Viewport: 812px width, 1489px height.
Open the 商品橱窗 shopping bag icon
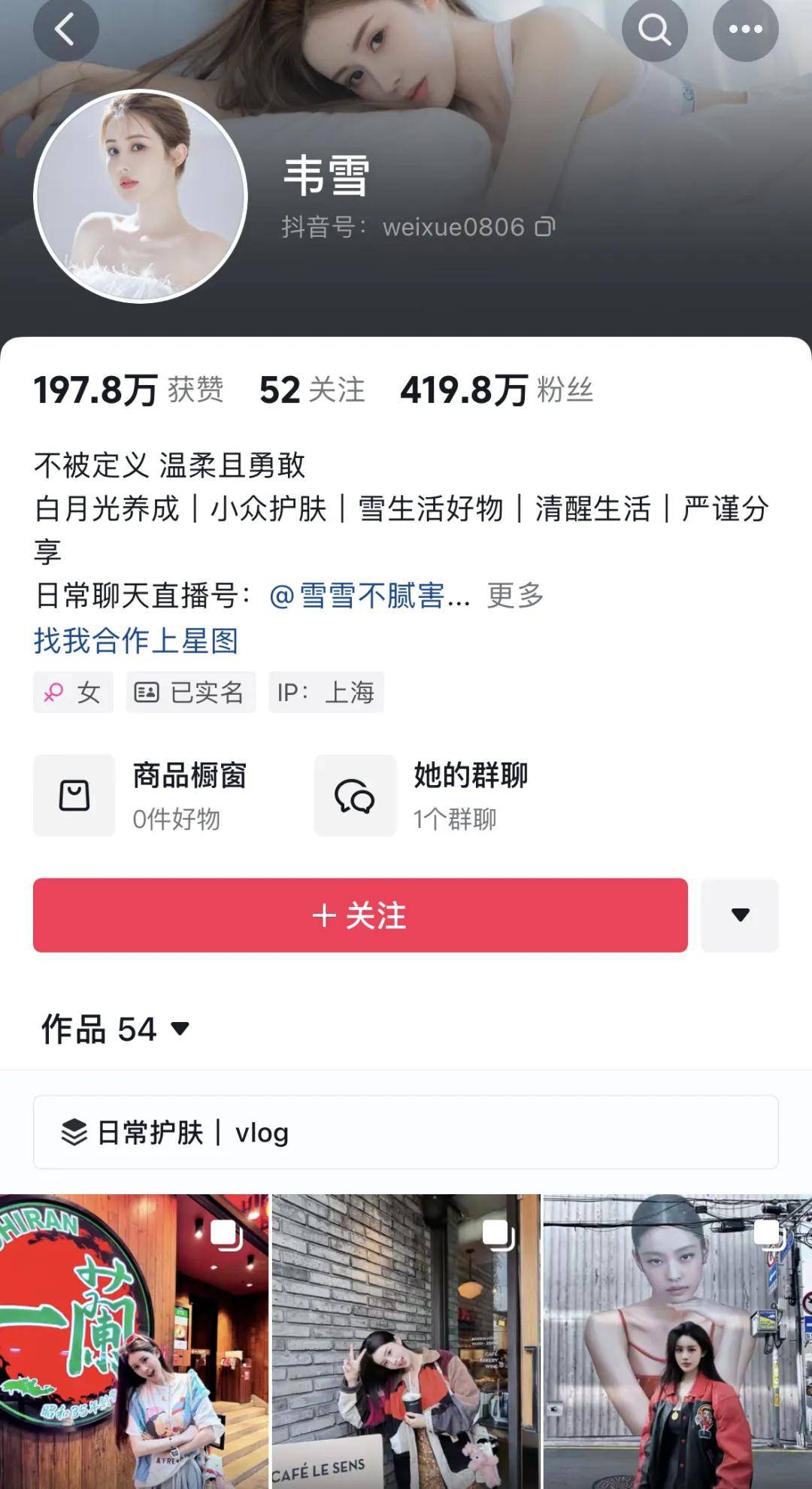click(x=73, y=795)
